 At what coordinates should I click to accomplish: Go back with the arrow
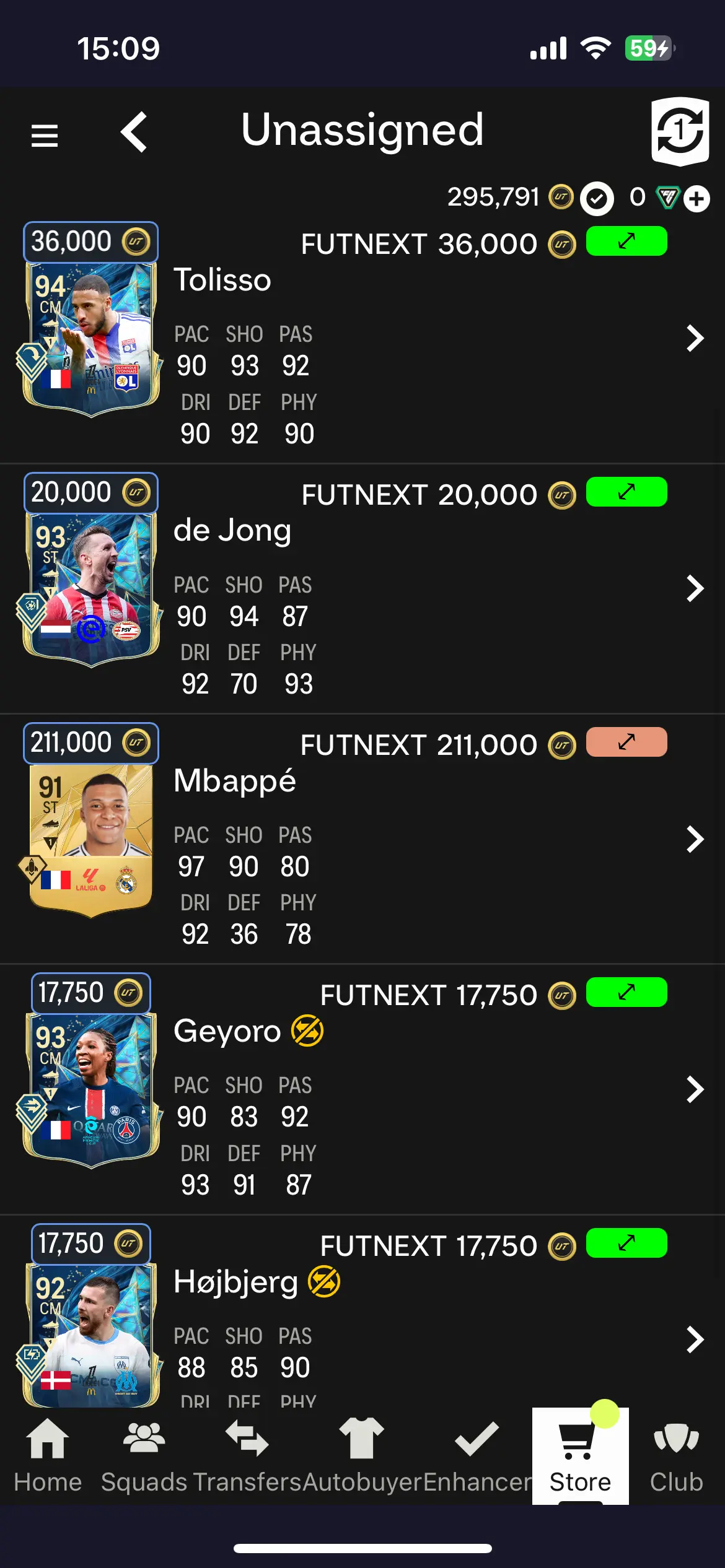pos(134,132)
